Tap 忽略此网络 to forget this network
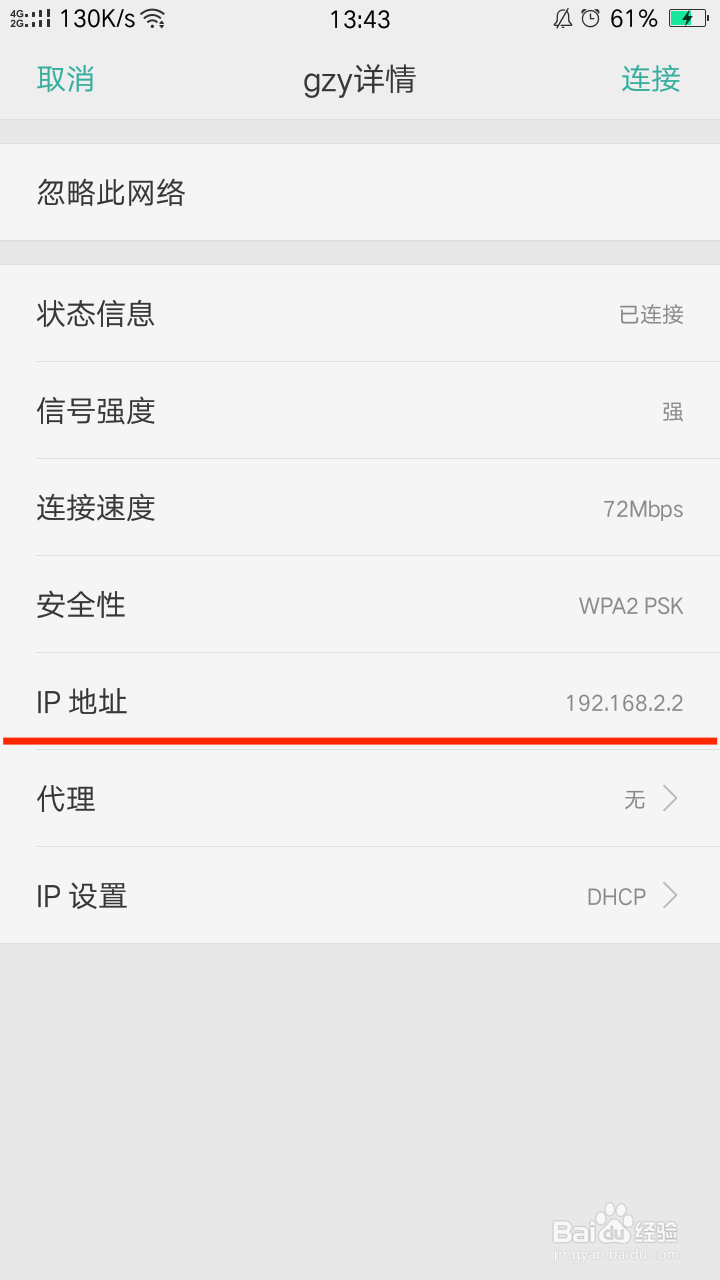Image resolution: width=720 pixels, height=1280 pixels. [360, 192]
